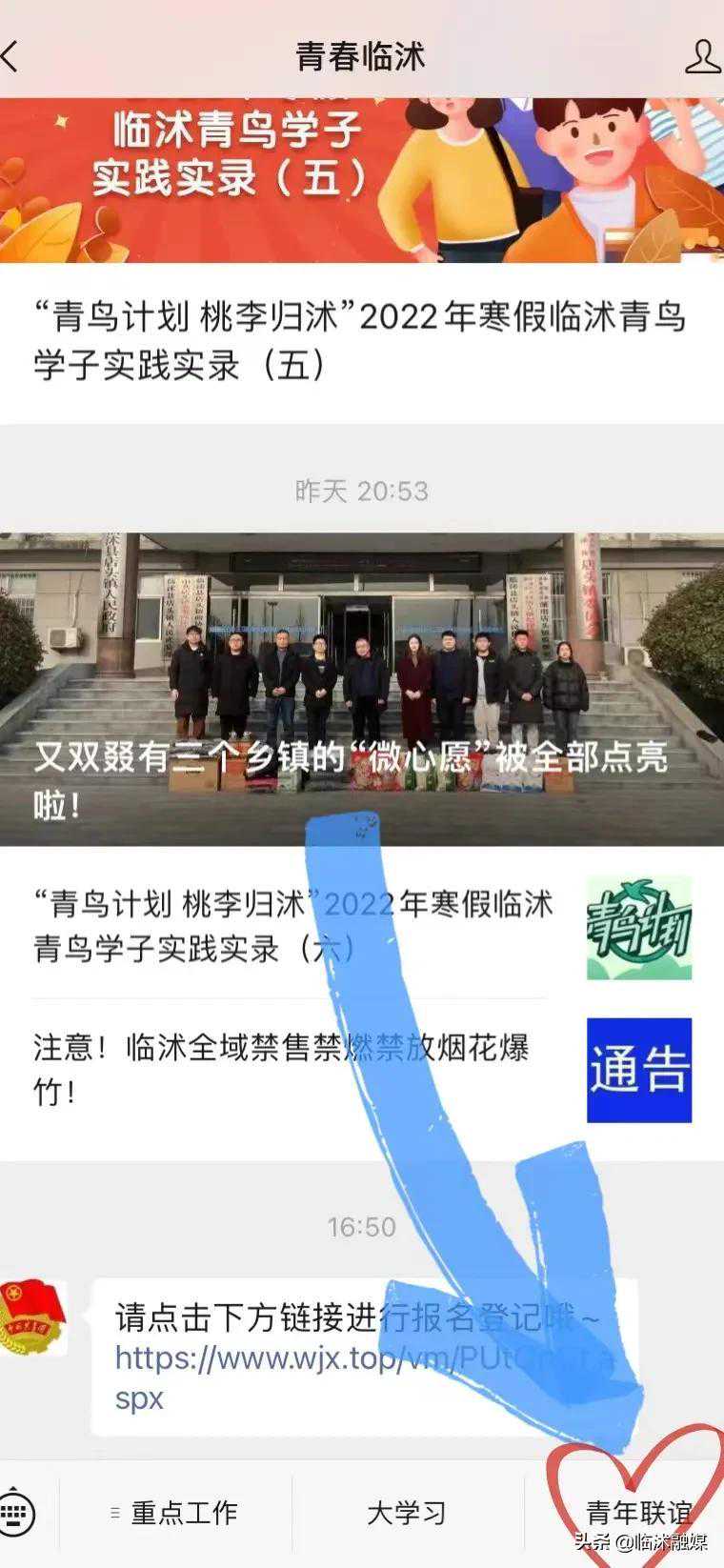Viewport: 724px width, 1568px height.
Task: Tap the 青春临沭 league emblem avatar
Action: (32, 1318)
